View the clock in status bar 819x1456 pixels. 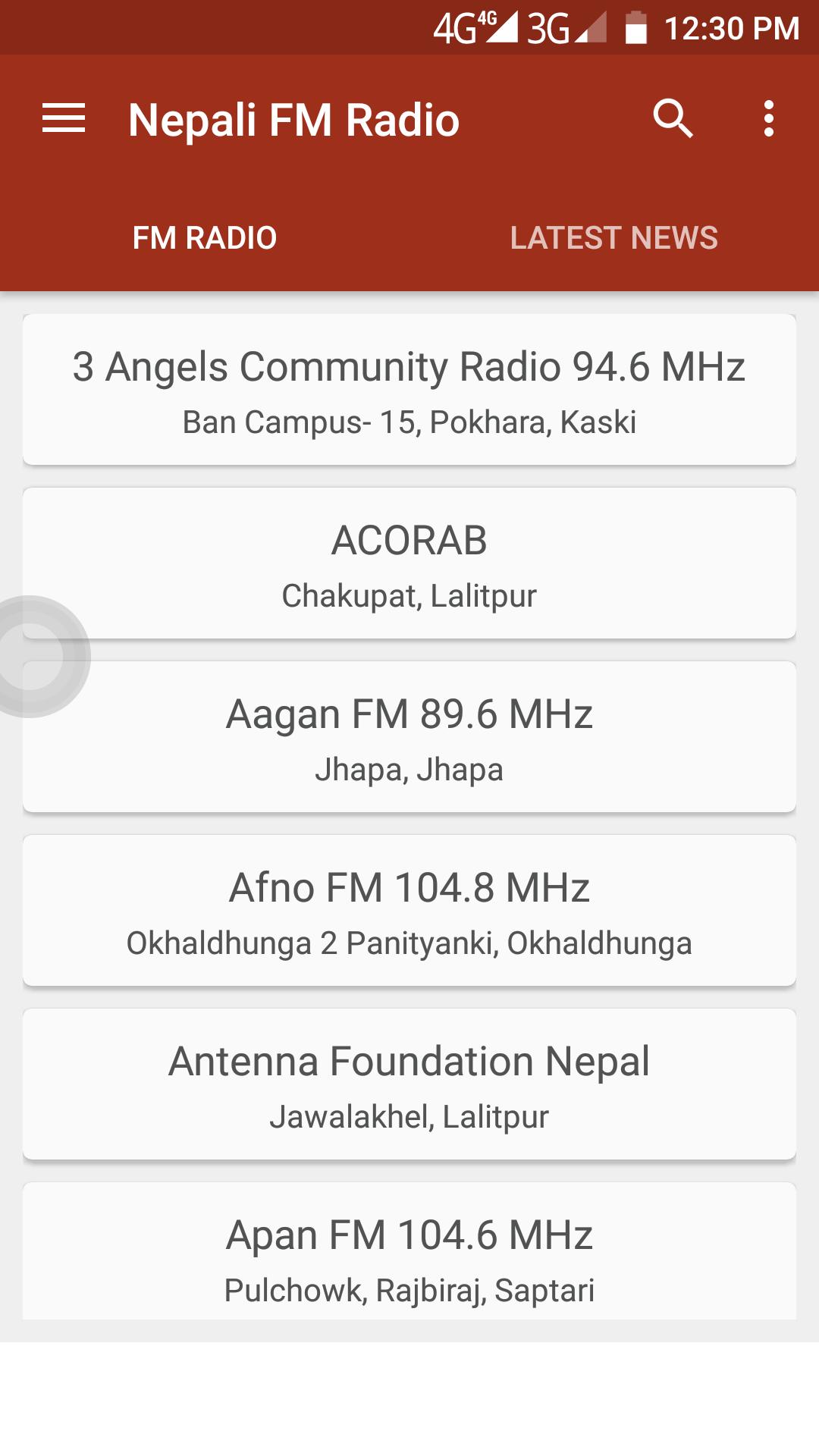(x=730, y=29)
